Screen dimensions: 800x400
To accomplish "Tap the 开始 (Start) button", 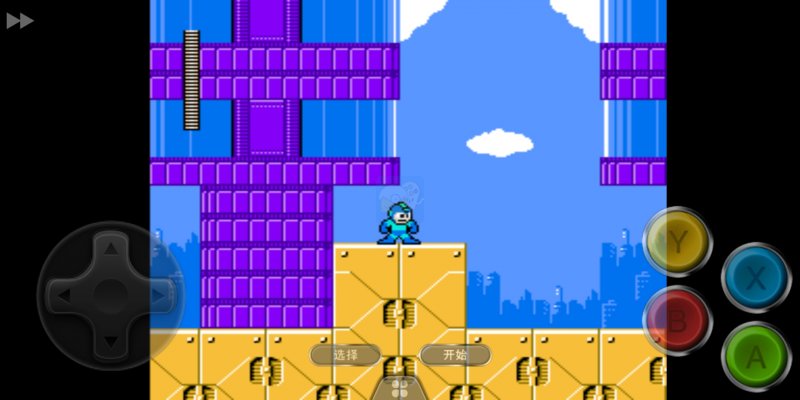I will click(455, 355).
